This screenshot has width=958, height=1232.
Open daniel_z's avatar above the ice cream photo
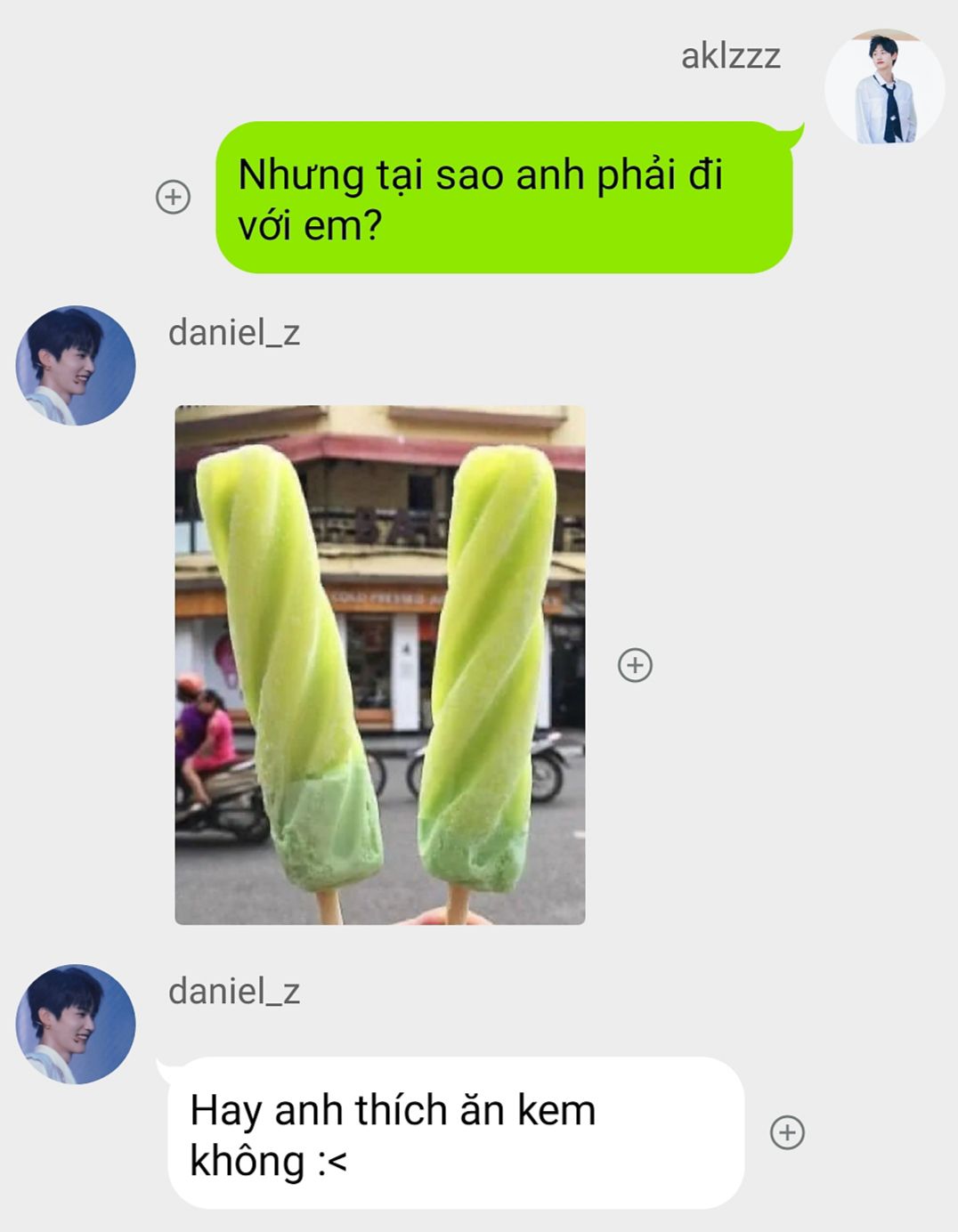tap(76, 366)
